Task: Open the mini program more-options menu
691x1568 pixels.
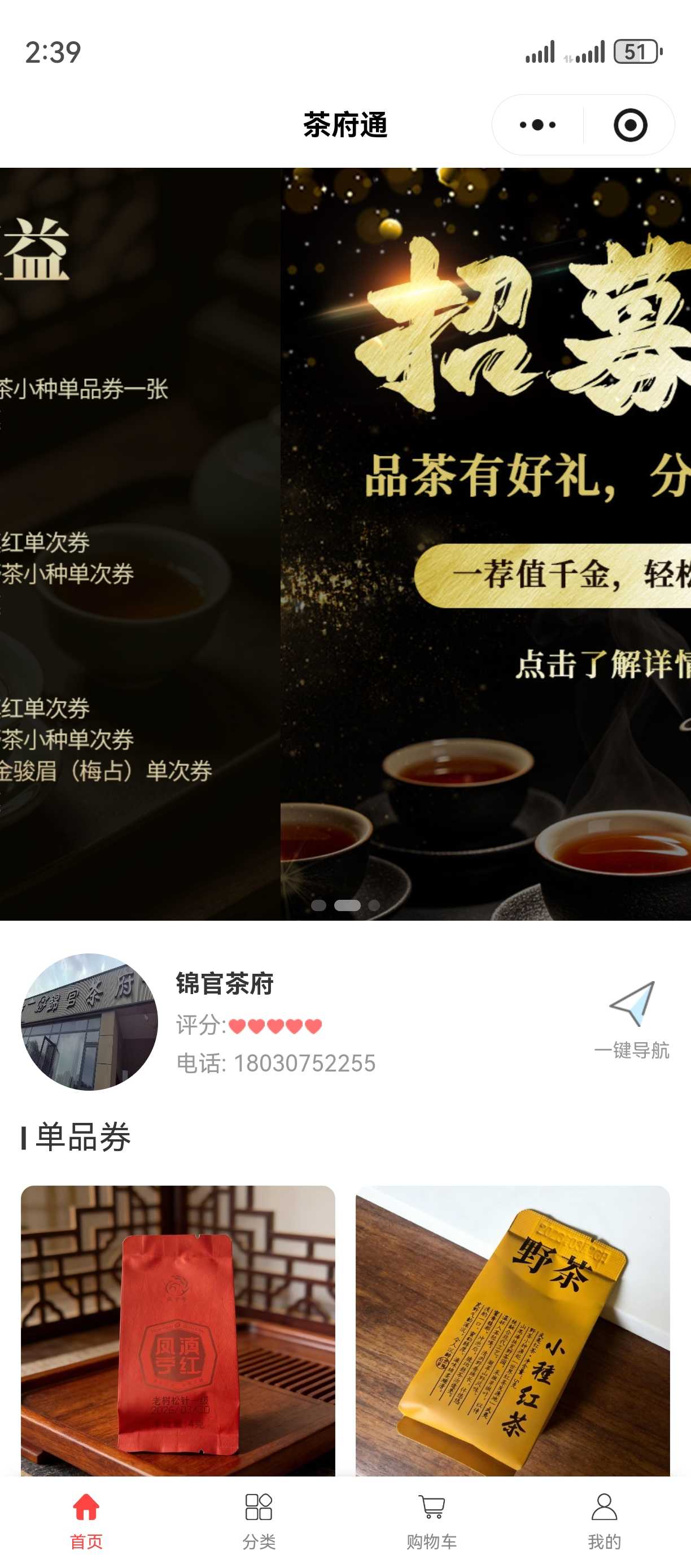Action: click(x=537, y=125)
